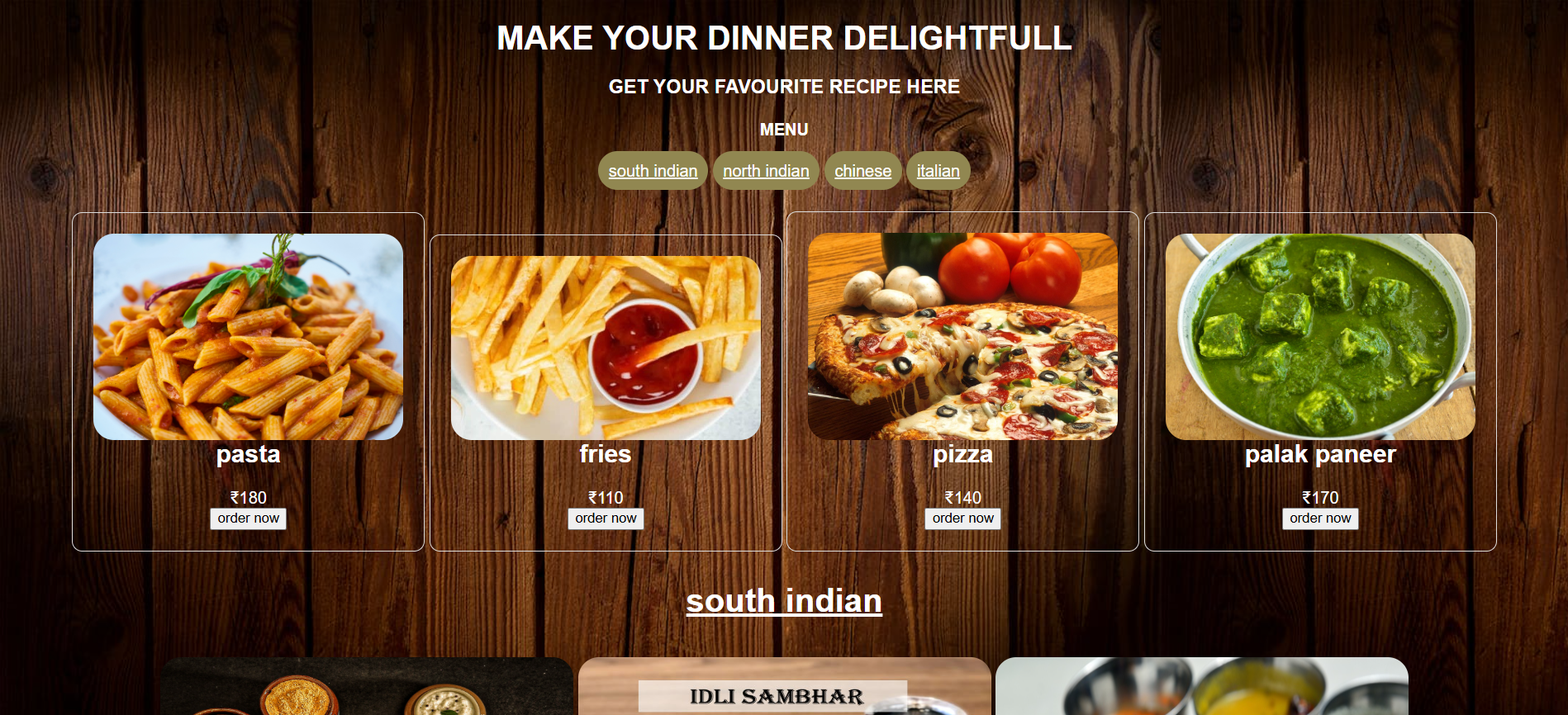Tap order now under fries

(606, 518)
